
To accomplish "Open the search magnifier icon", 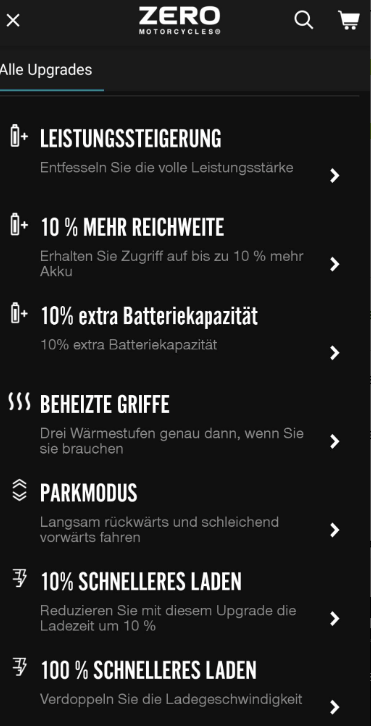I will [304, 20].
